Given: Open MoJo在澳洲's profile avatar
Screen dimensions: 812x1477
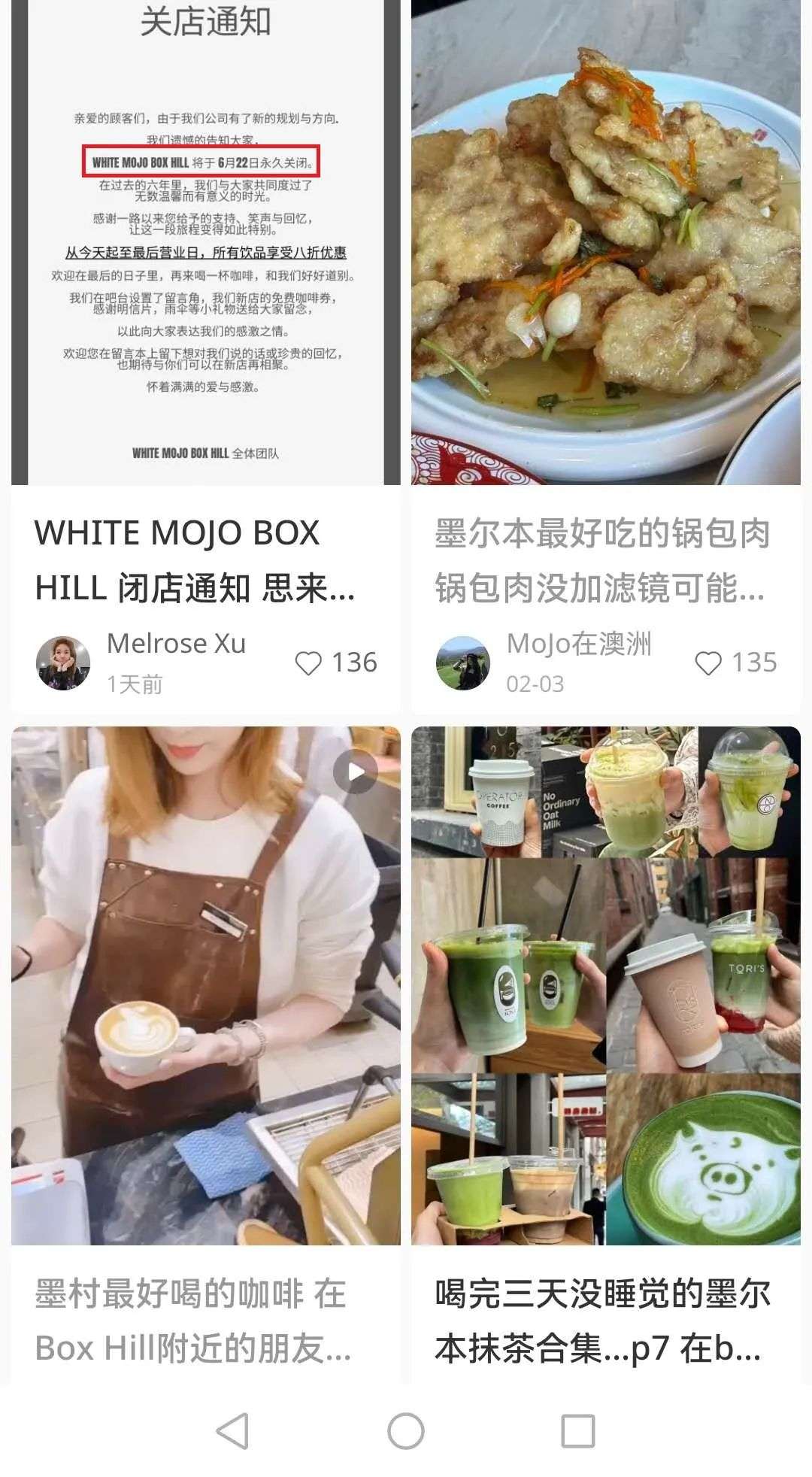Looking at the screenshot, I should (x=463, y=663).
